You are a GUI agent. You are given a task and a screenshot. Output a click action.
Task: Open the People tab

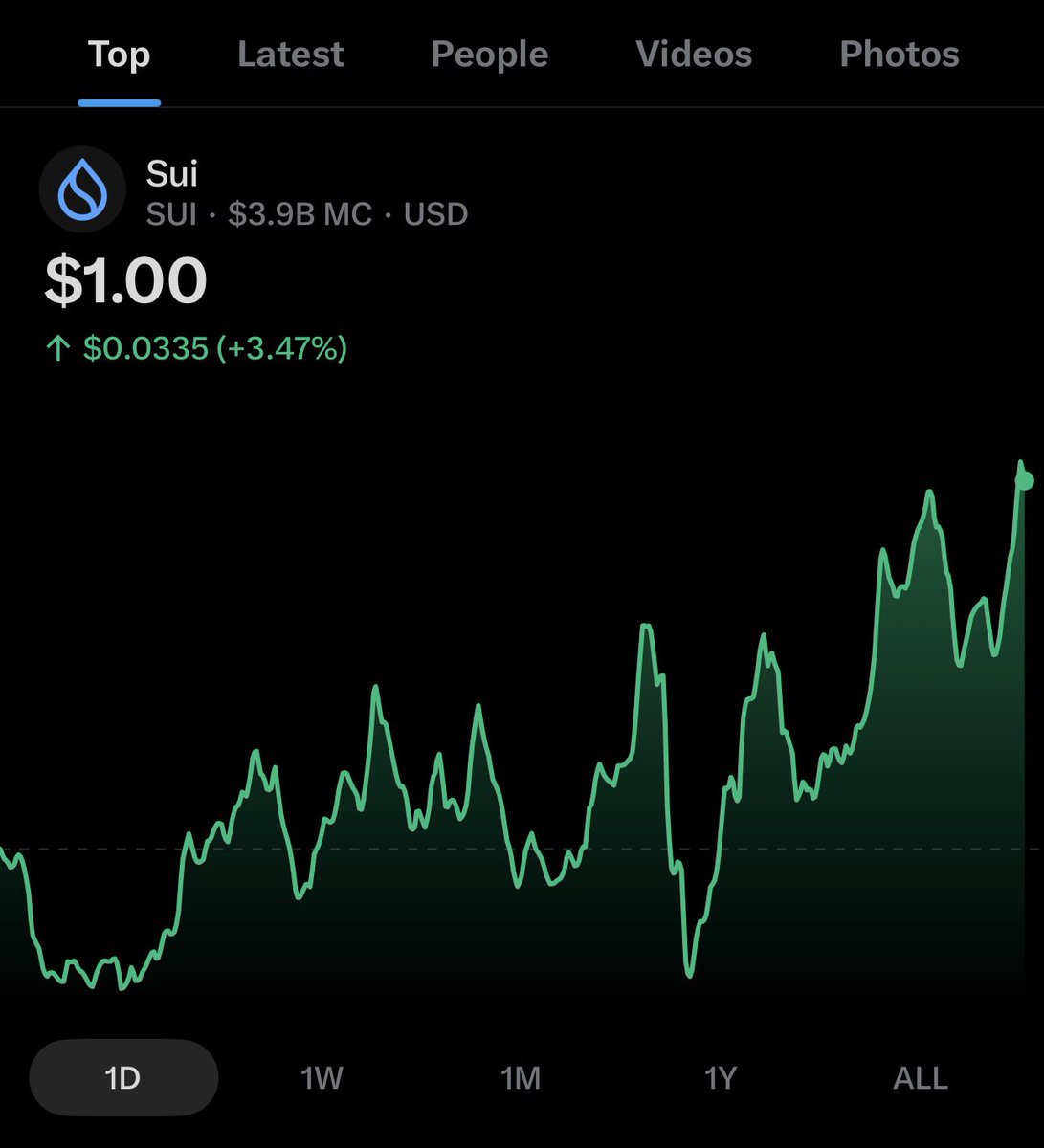[489, 55]
